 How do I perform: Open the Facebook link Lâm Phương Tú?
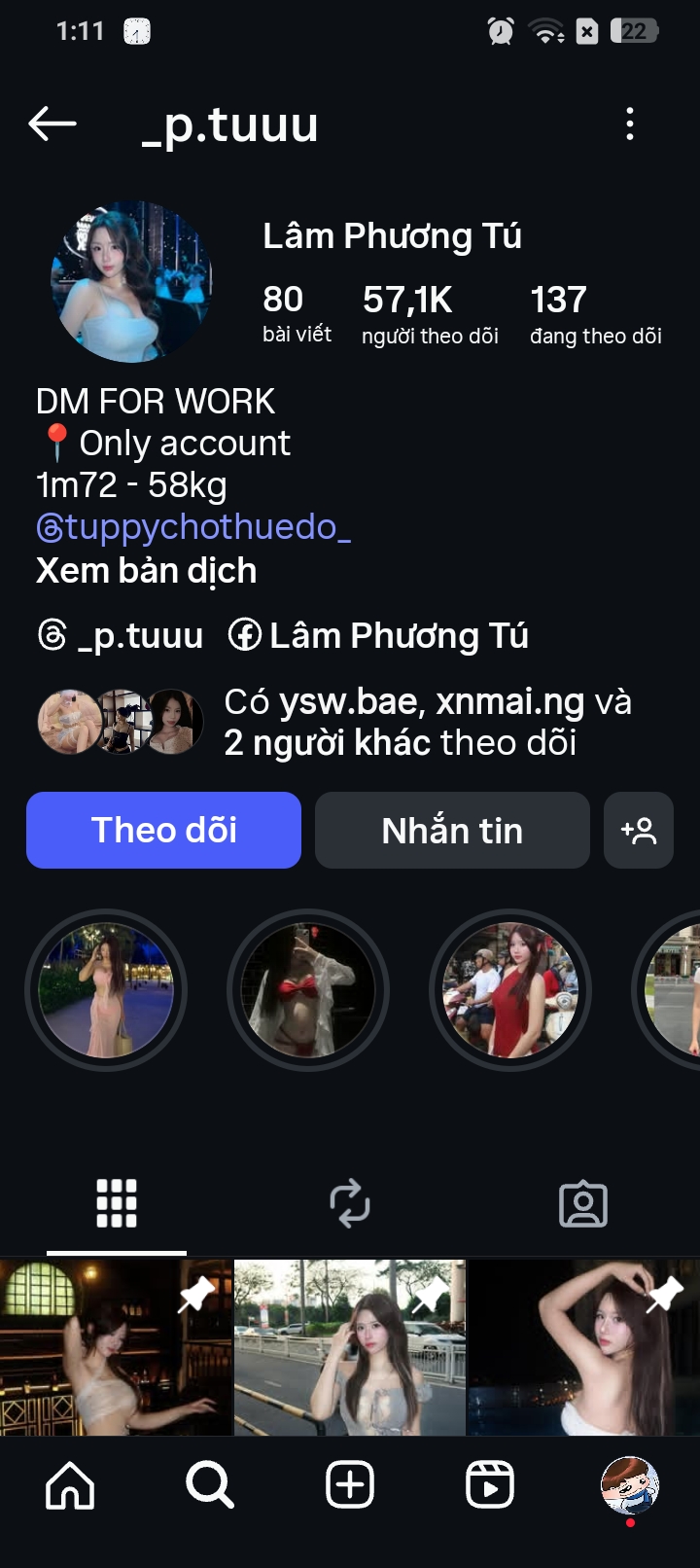[x=378, y=636]
